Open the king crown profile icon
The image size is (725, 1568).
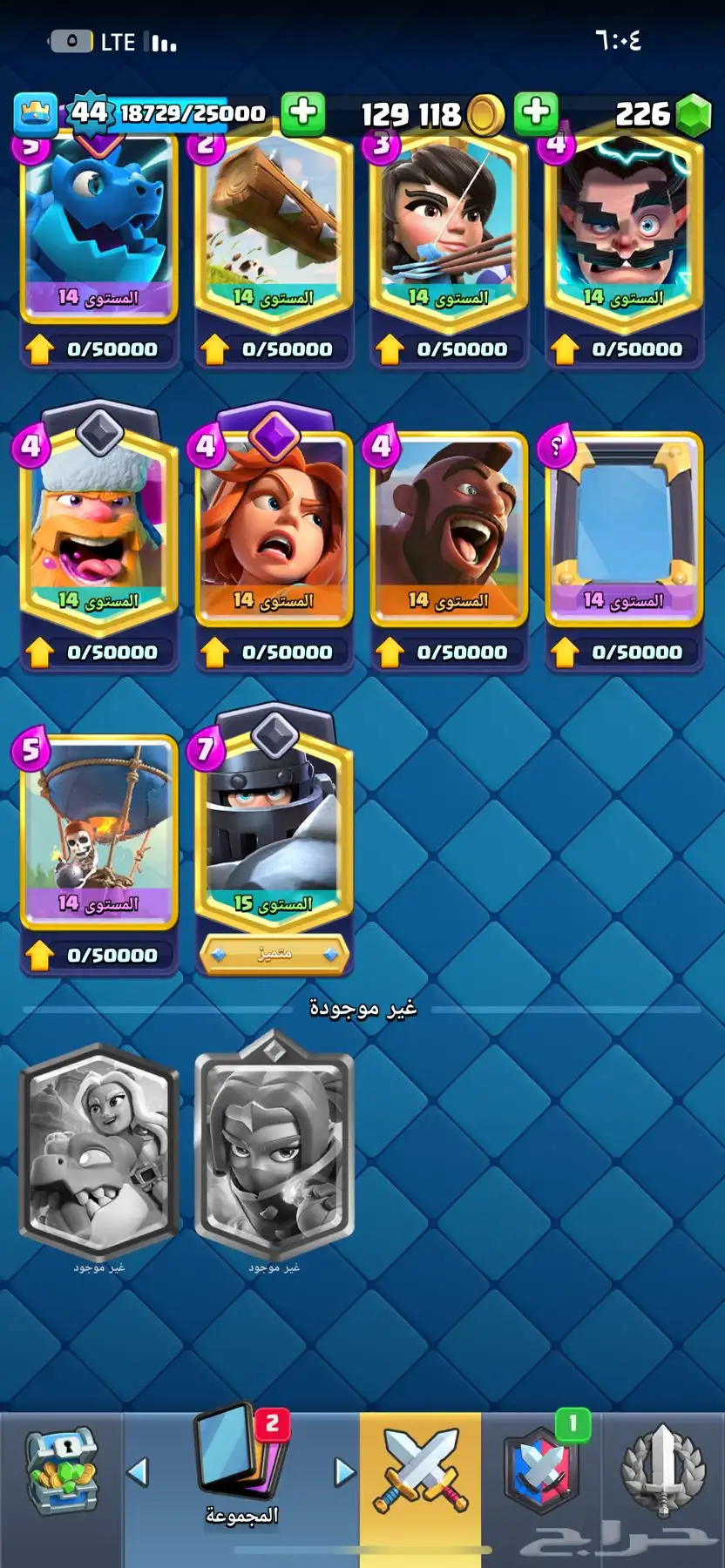(x=35, y=113)
